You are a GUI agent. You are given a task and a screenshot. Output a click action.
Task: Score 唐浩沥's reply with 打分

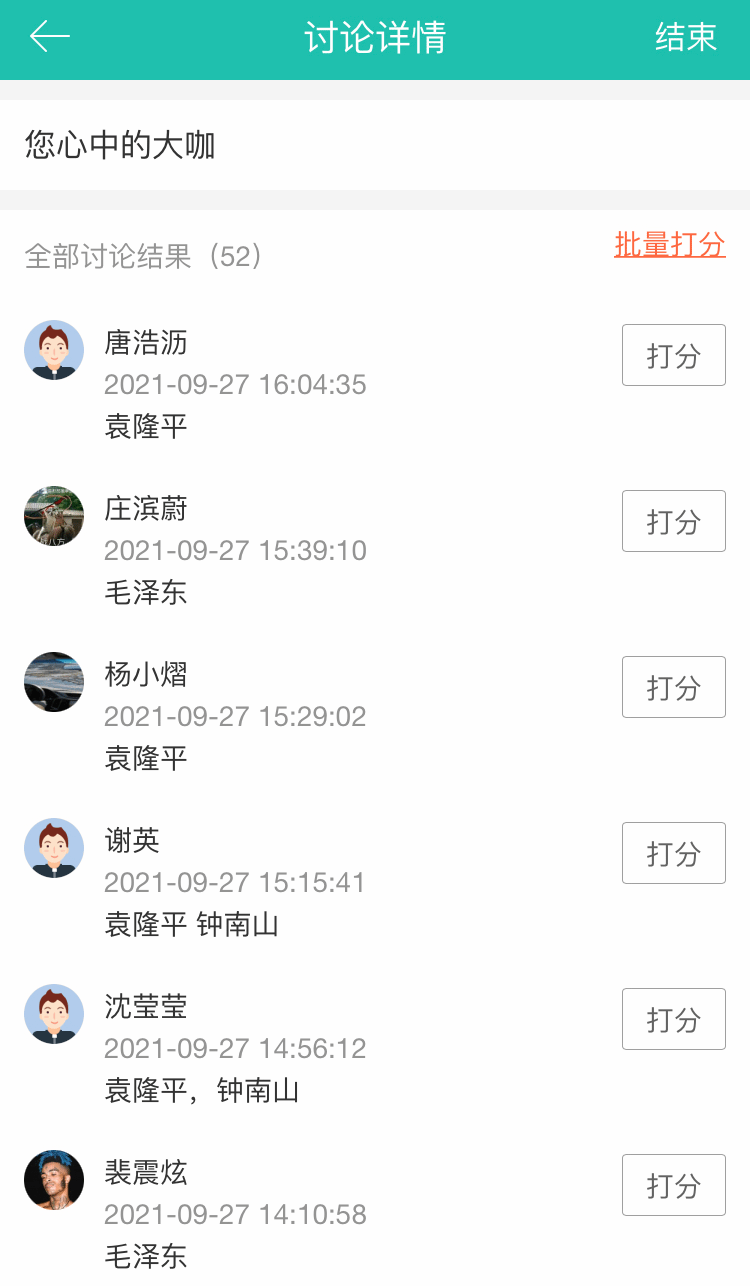point(673,355)
